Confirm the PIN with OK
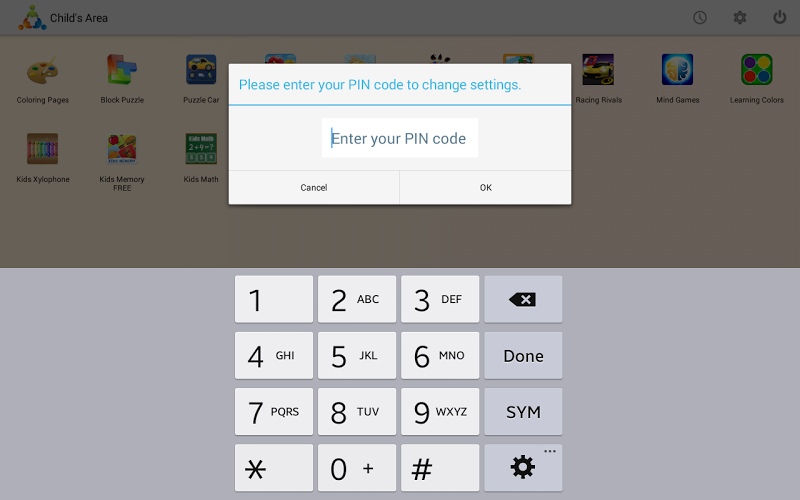 (x=485, y=187)
